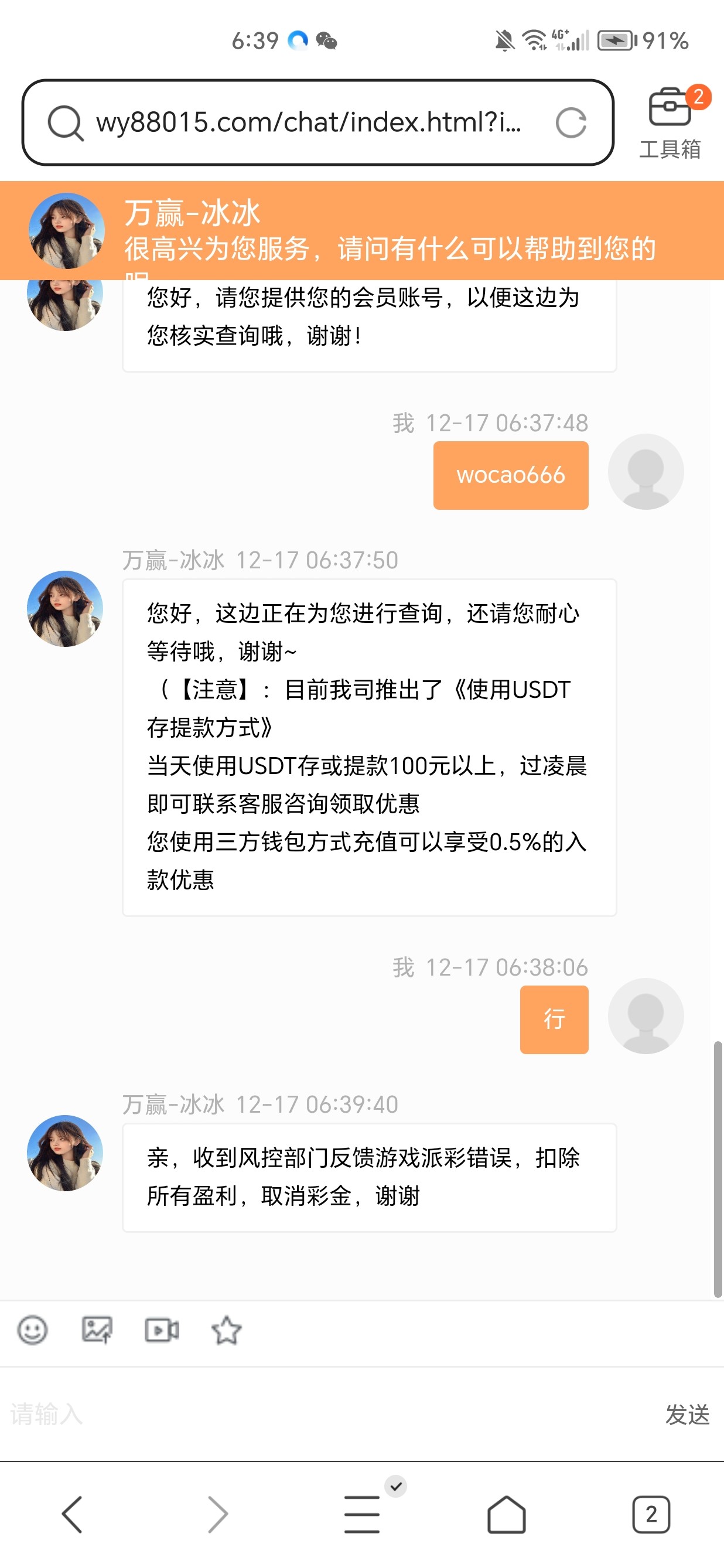Attach an image to the chat
The width and height of the screenshot is (724, 1568).
[x=97, y=1330]
